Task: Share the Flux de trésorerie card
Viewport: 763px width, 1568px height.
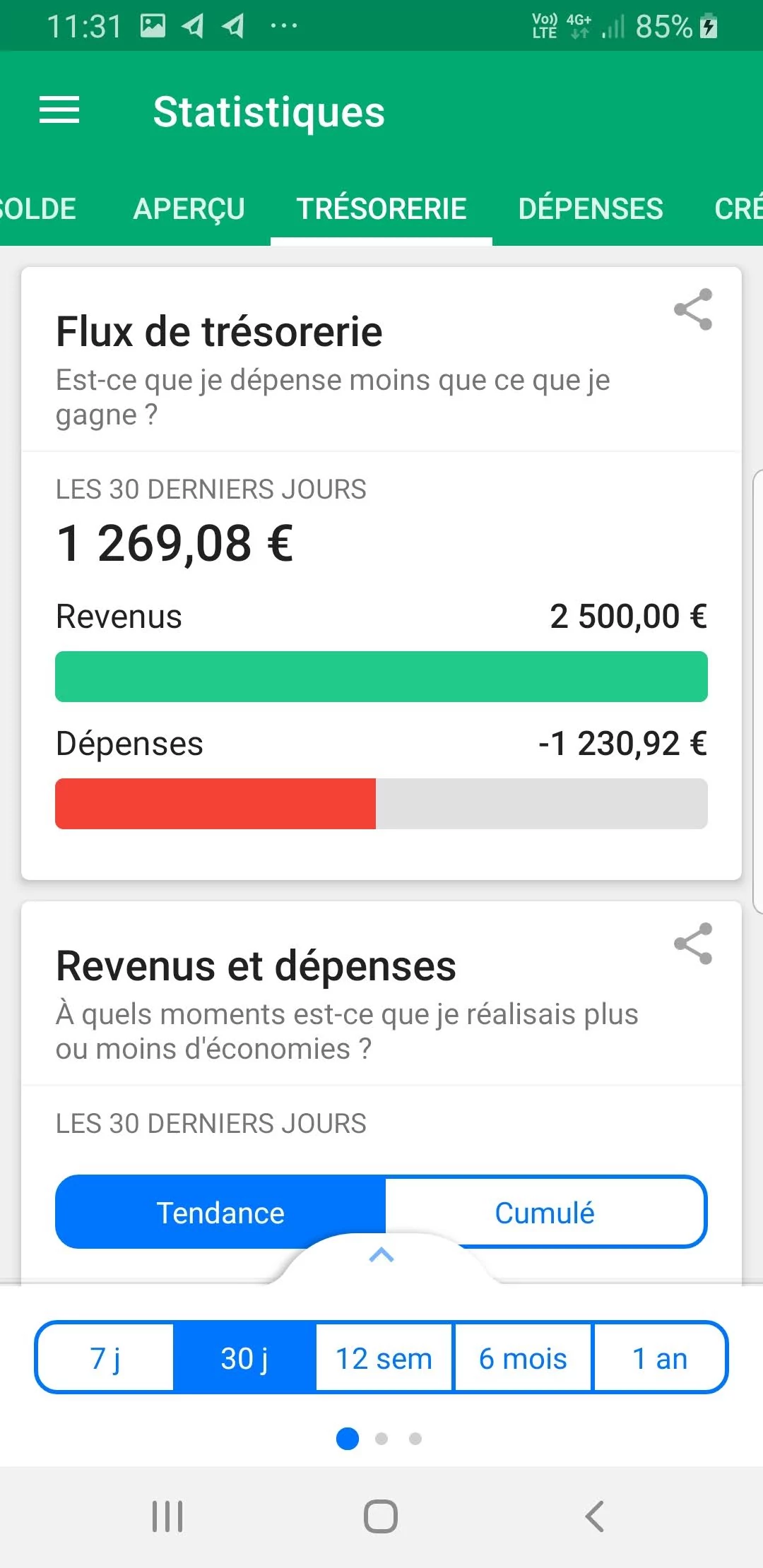Action: [x=693, y=309]
